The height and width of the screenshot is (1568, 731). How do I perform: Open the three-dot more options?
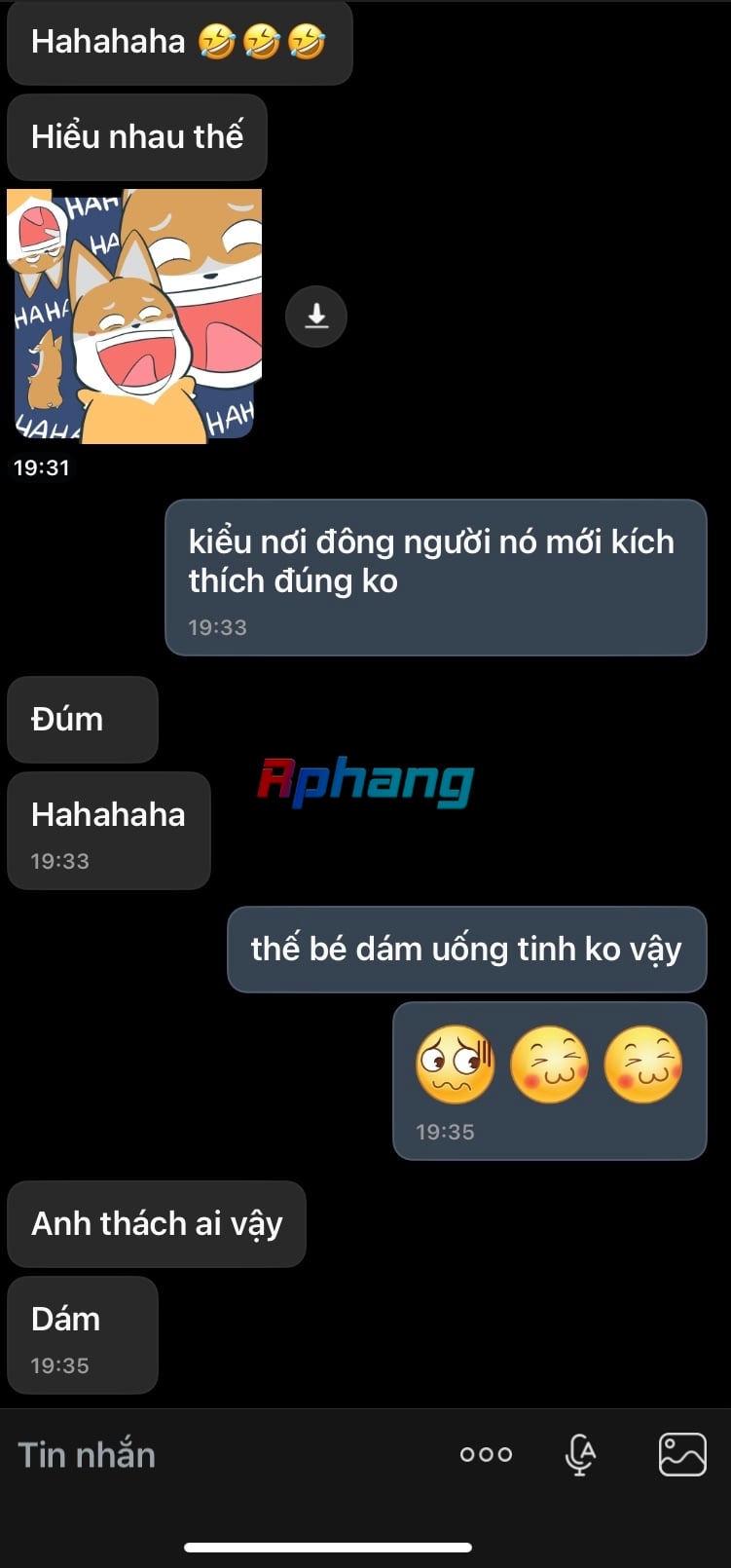click(486, 1454)
